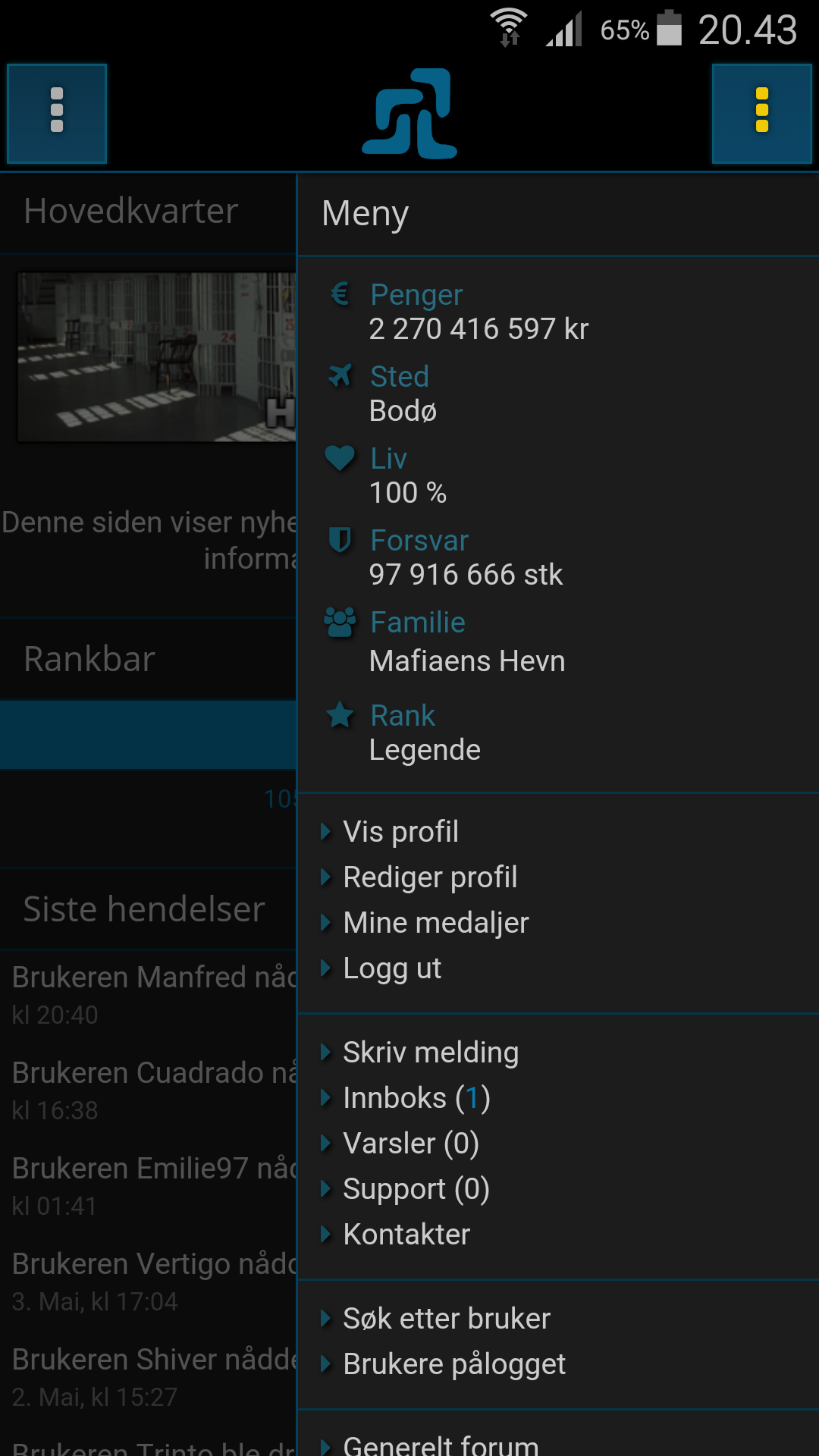Open the left grey dots menu button
This screenshot has height=1456, width=819.
tap(57, 114)
